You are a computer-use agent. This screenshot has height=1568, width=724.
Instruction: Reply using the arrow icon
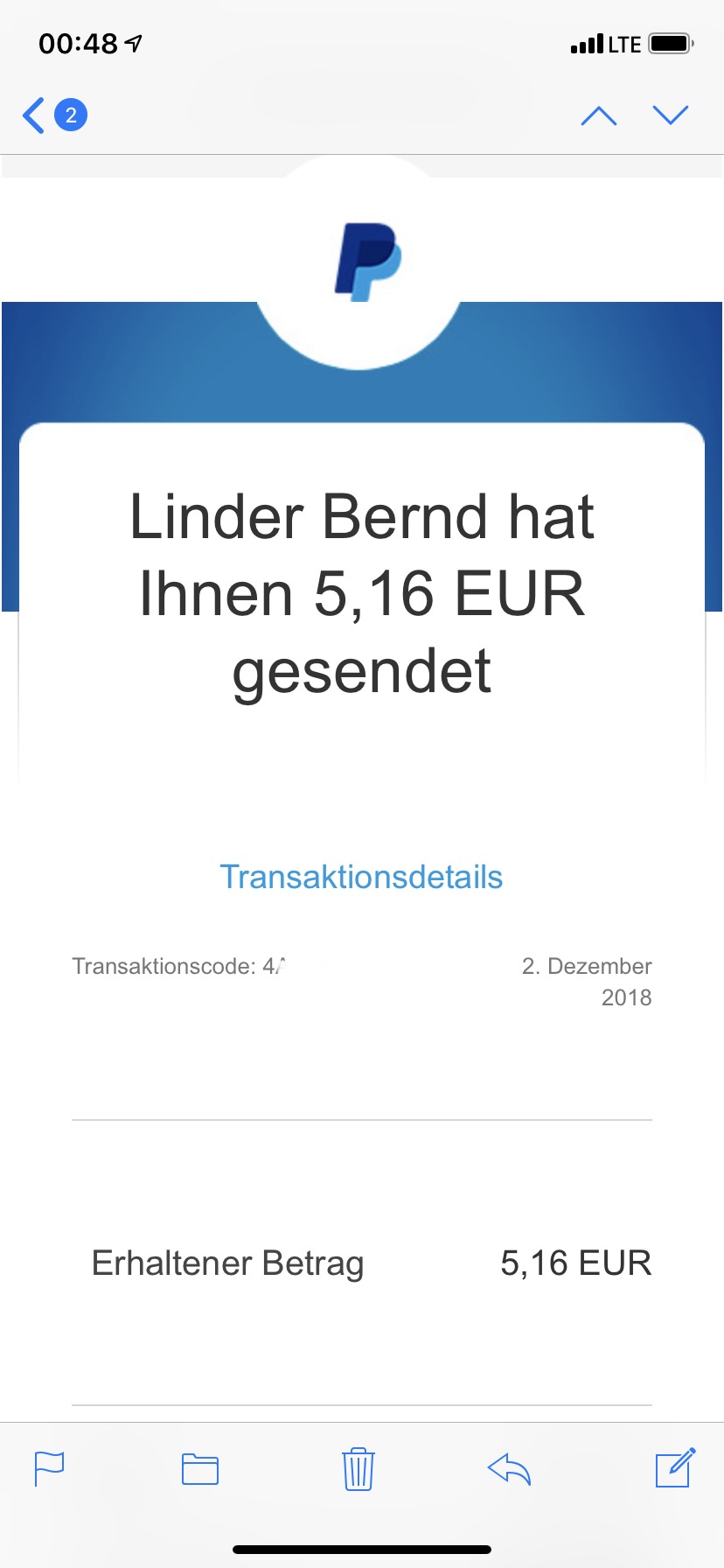click(510, 1468)
